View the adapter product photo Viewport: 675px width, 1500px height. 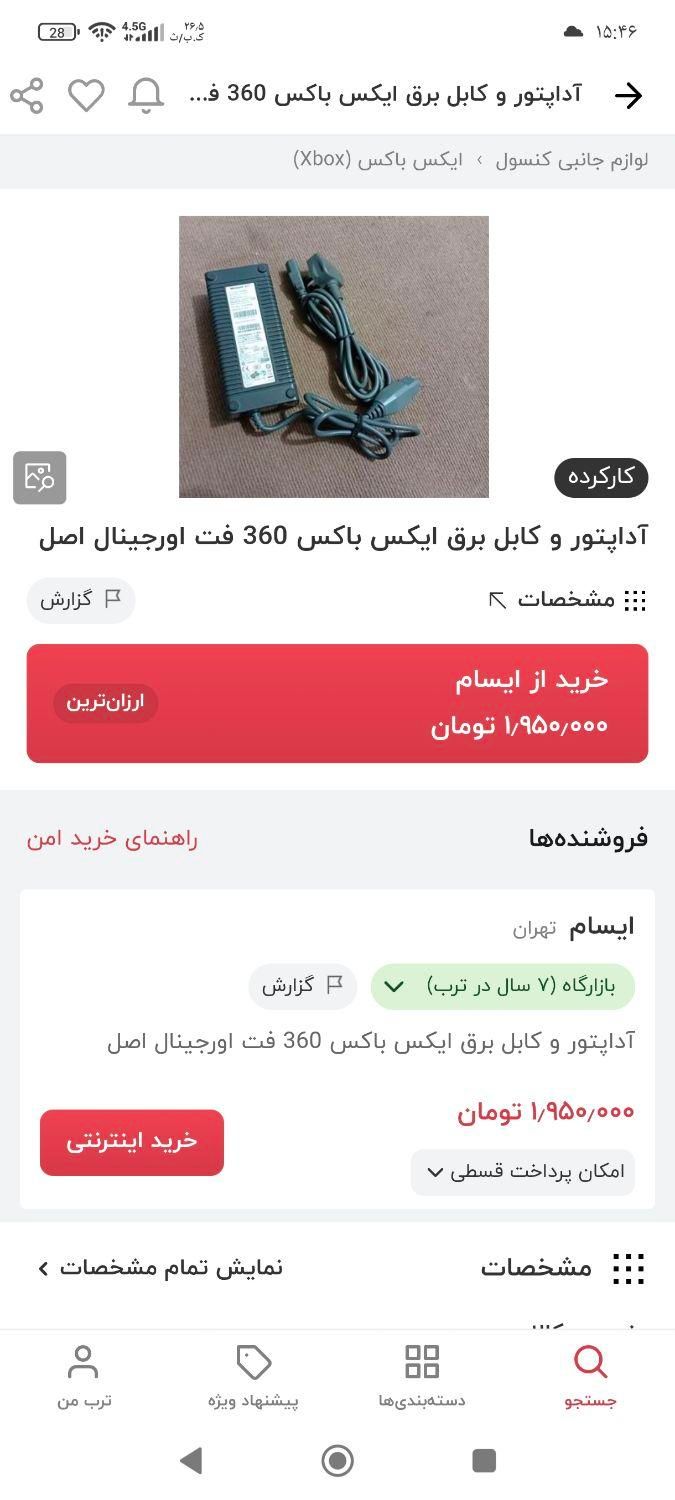coord(334,356)
